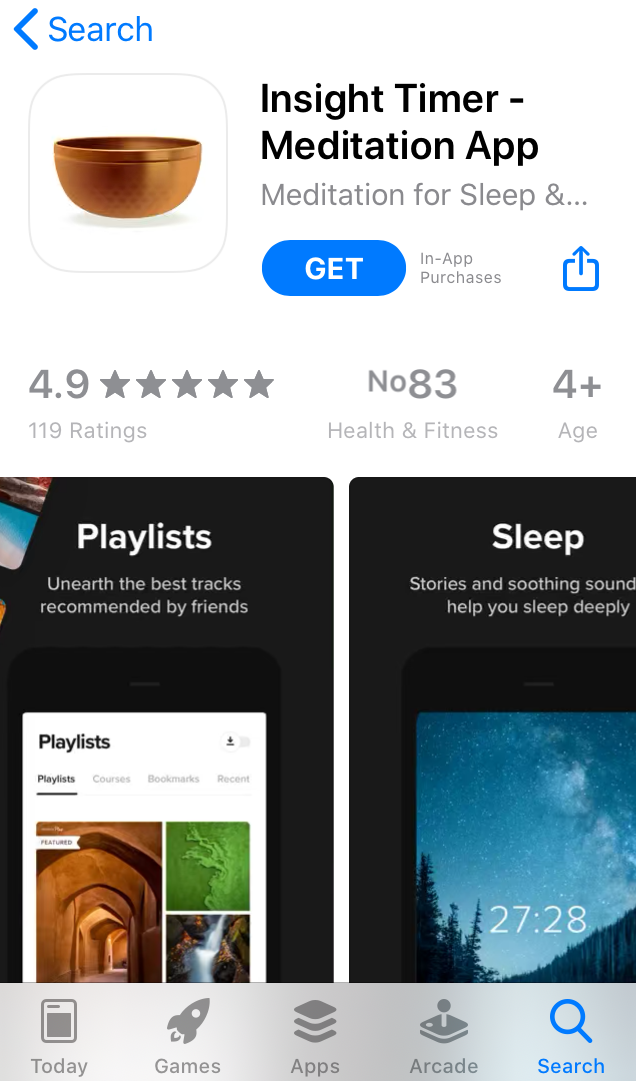Share the Insight Timer app

(x=581, y=268)
